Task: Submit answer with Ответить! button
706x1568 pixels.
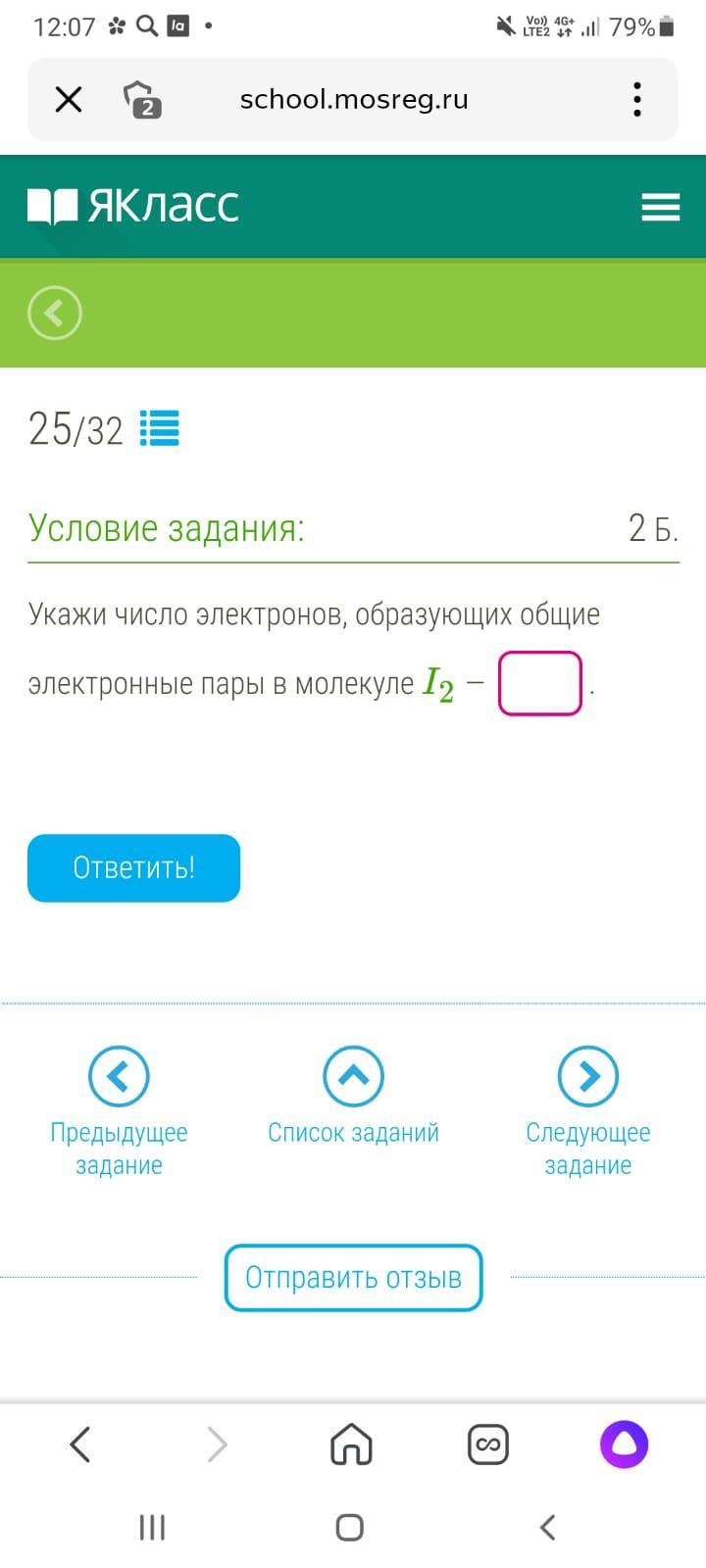Action: 133,867
